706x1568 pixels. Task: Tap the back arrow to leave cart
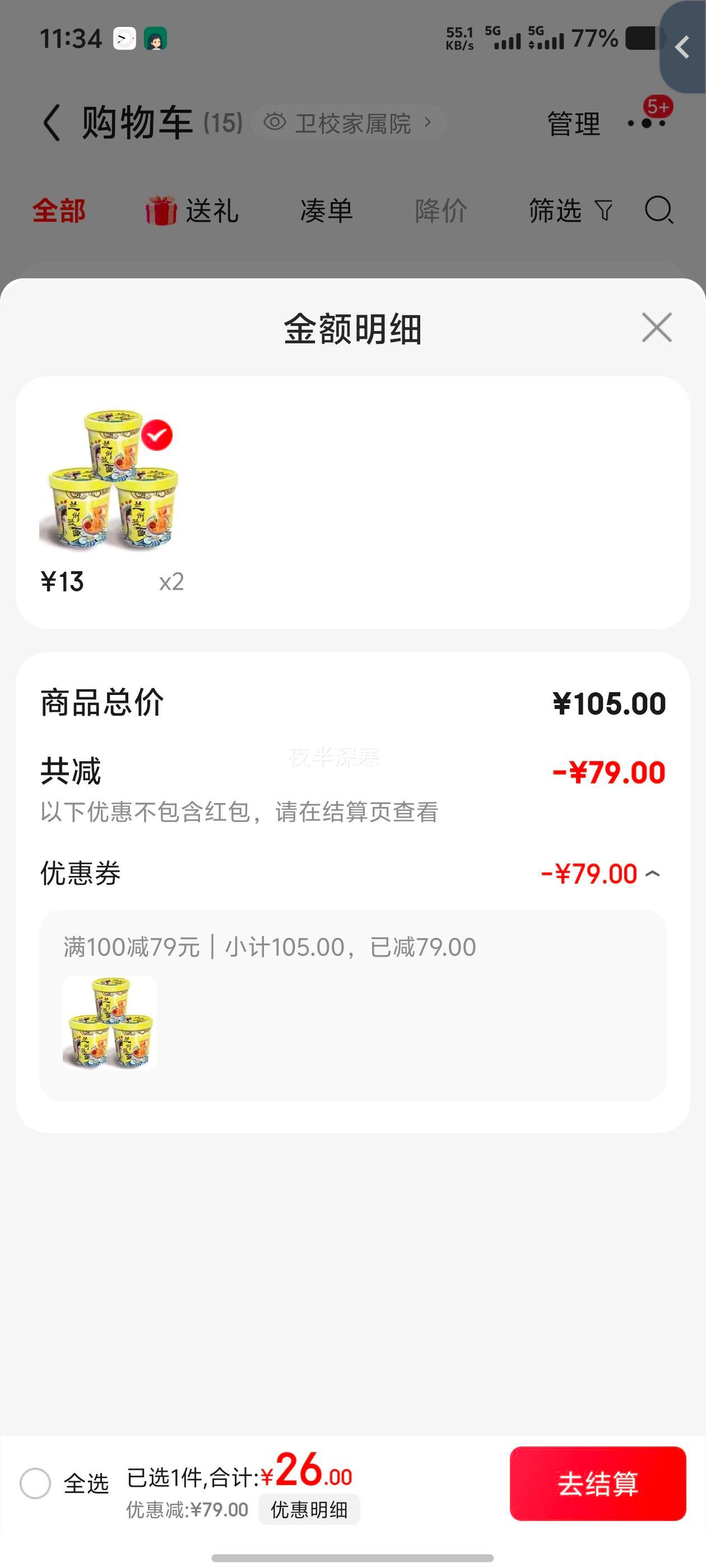click(53, 122)
